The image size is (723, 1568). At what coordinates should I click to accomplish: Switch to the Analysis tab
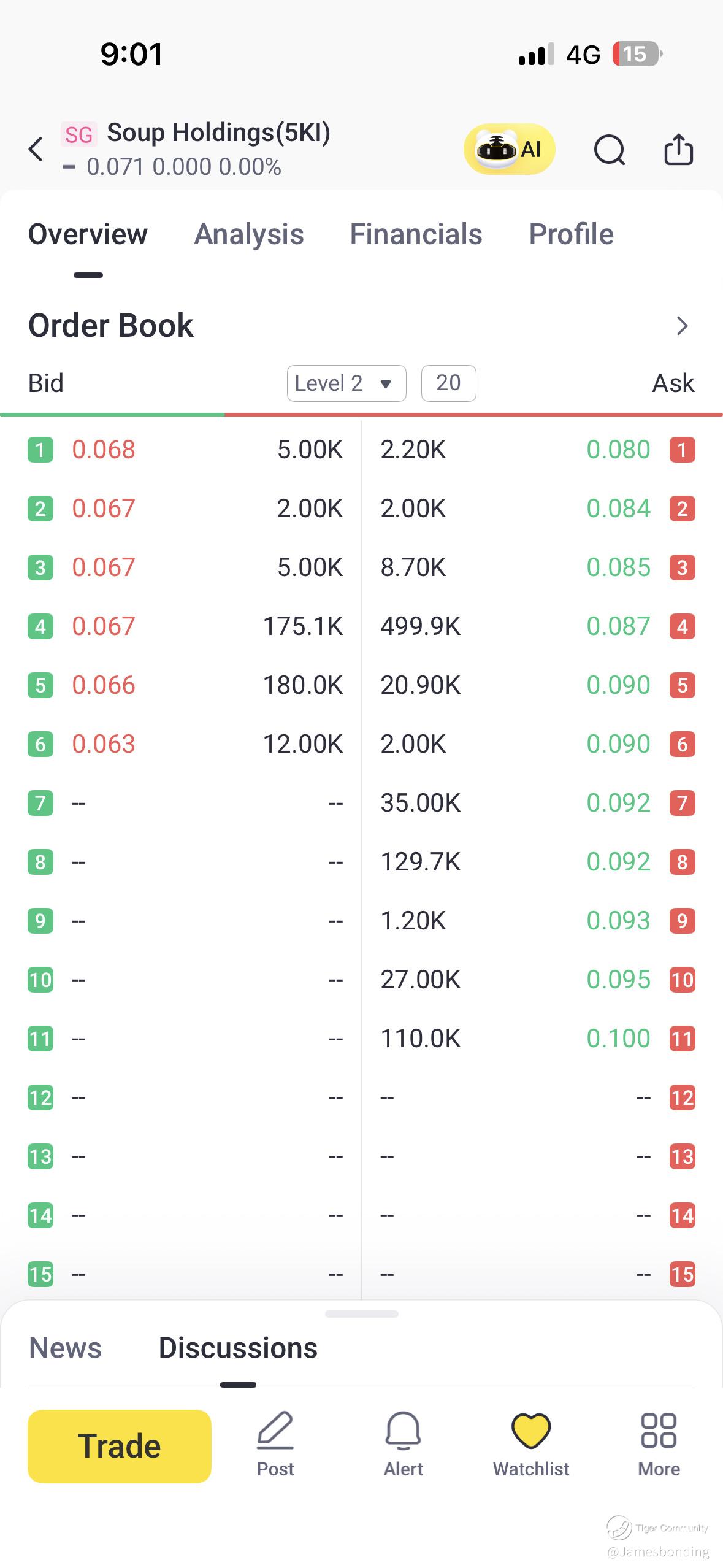249,234
